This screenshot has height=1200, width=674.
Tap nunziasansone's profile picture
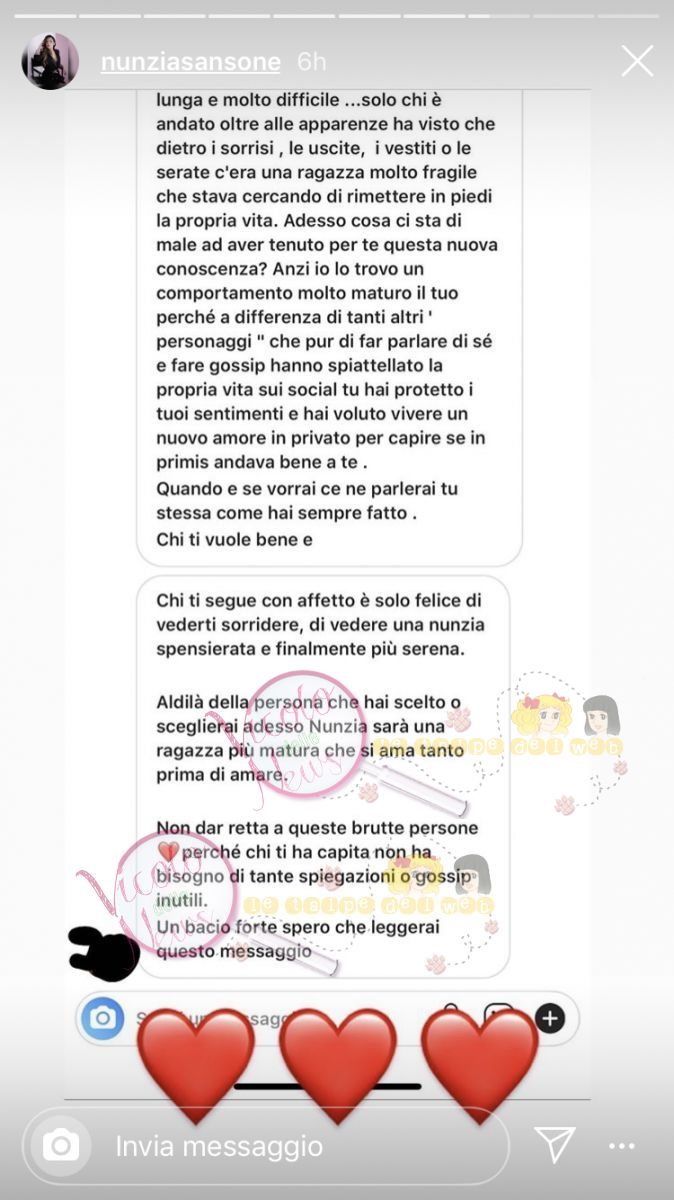[x=50, y=62]
